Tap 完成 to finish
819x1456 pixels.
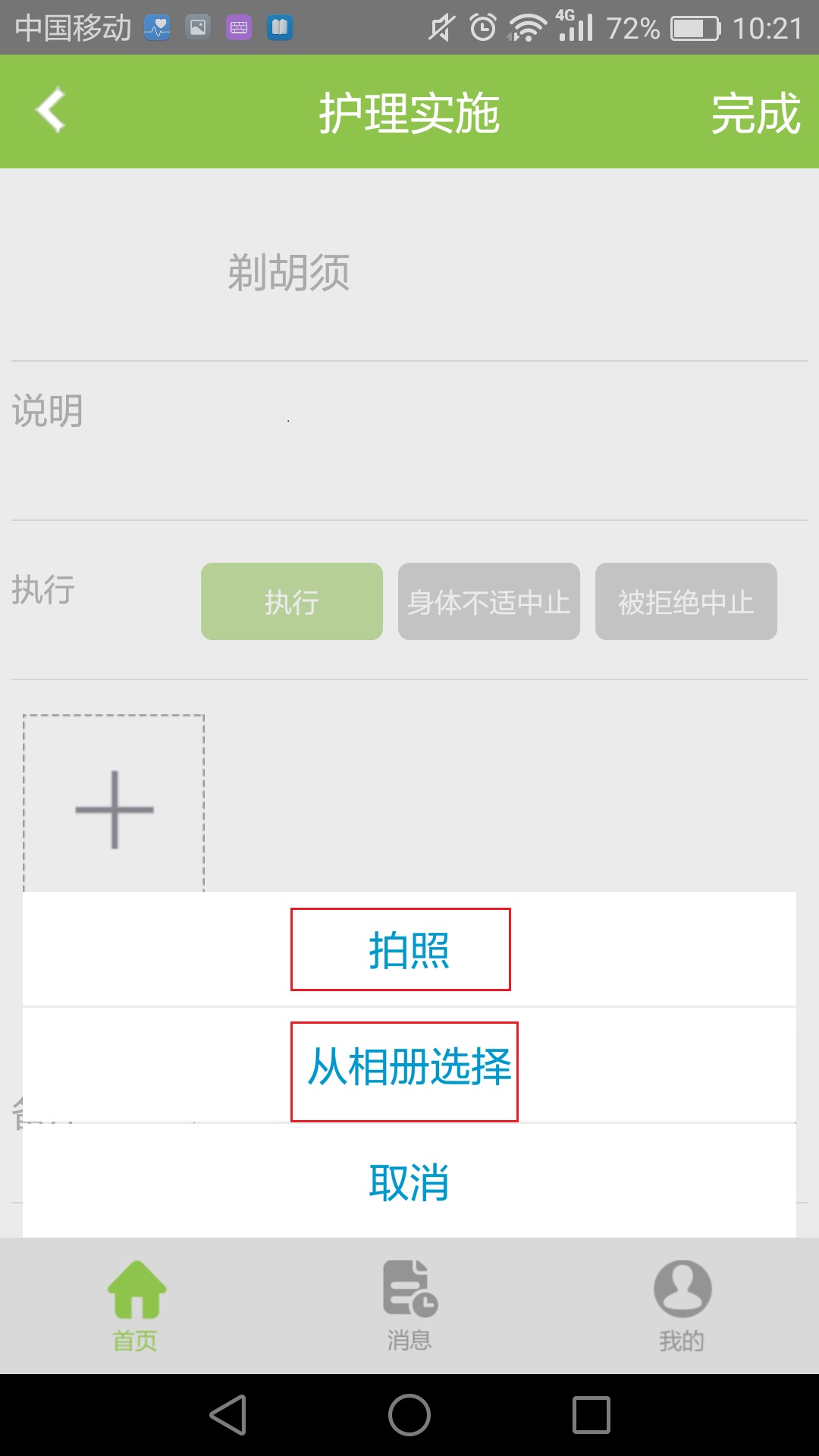(x=755, y=114)
